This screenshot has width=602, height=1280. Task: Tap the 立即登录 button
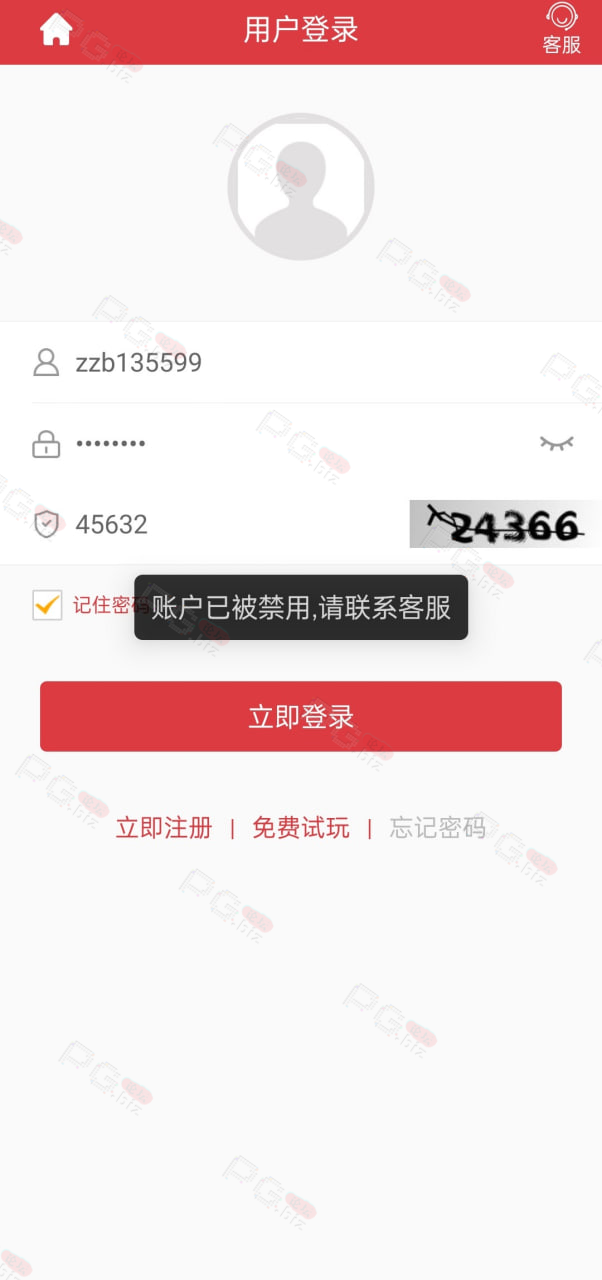click(301, 716)
